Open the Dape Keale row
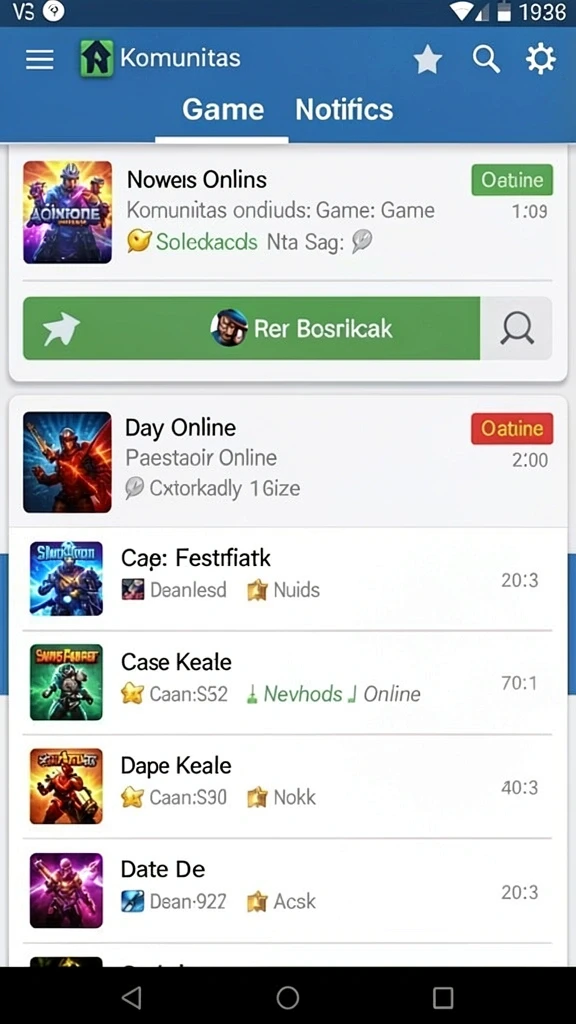Image resolution: width=576 pixels, height=1024 pixels. [x=287, y=786]
